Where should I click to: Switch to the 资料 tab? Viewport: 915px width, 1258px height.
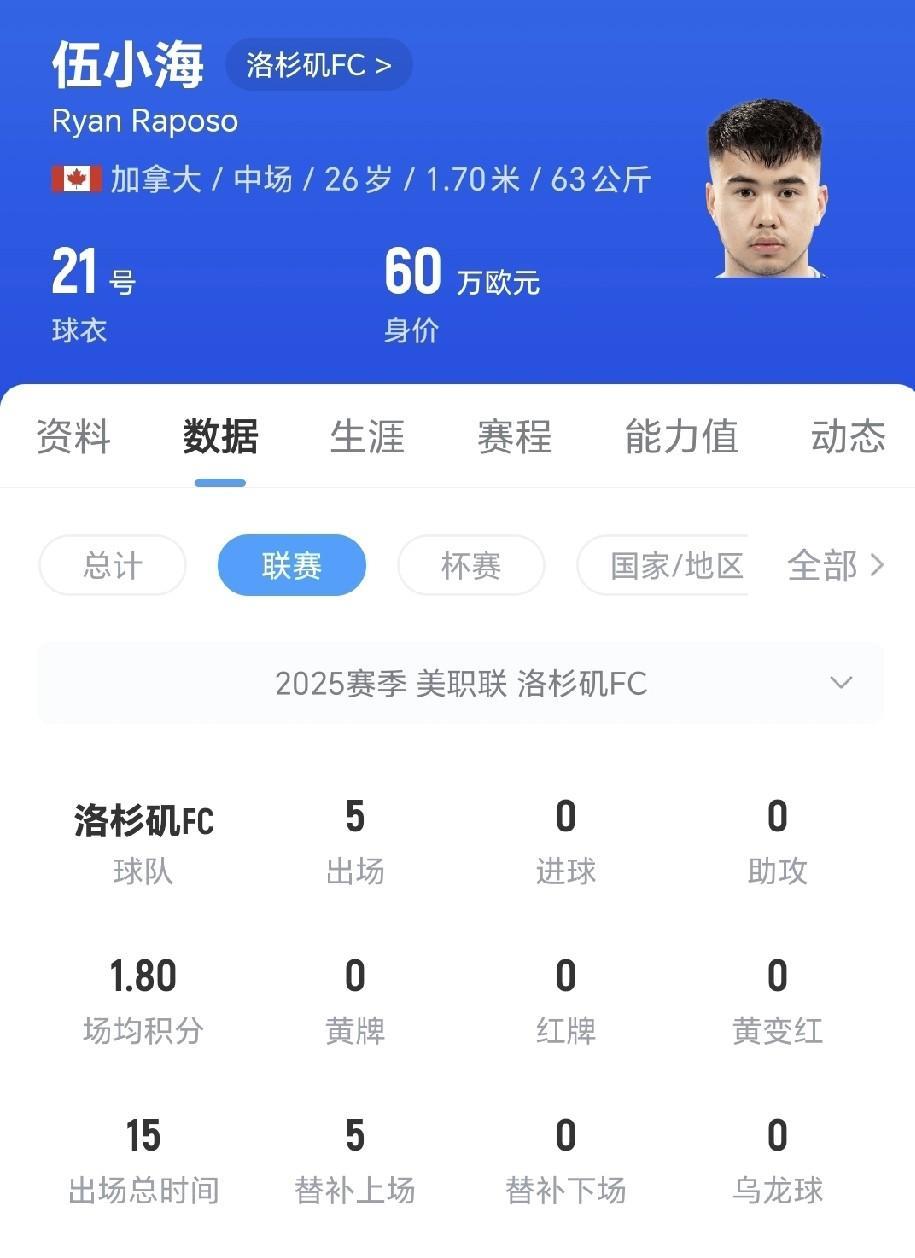[x=73, y=437]
